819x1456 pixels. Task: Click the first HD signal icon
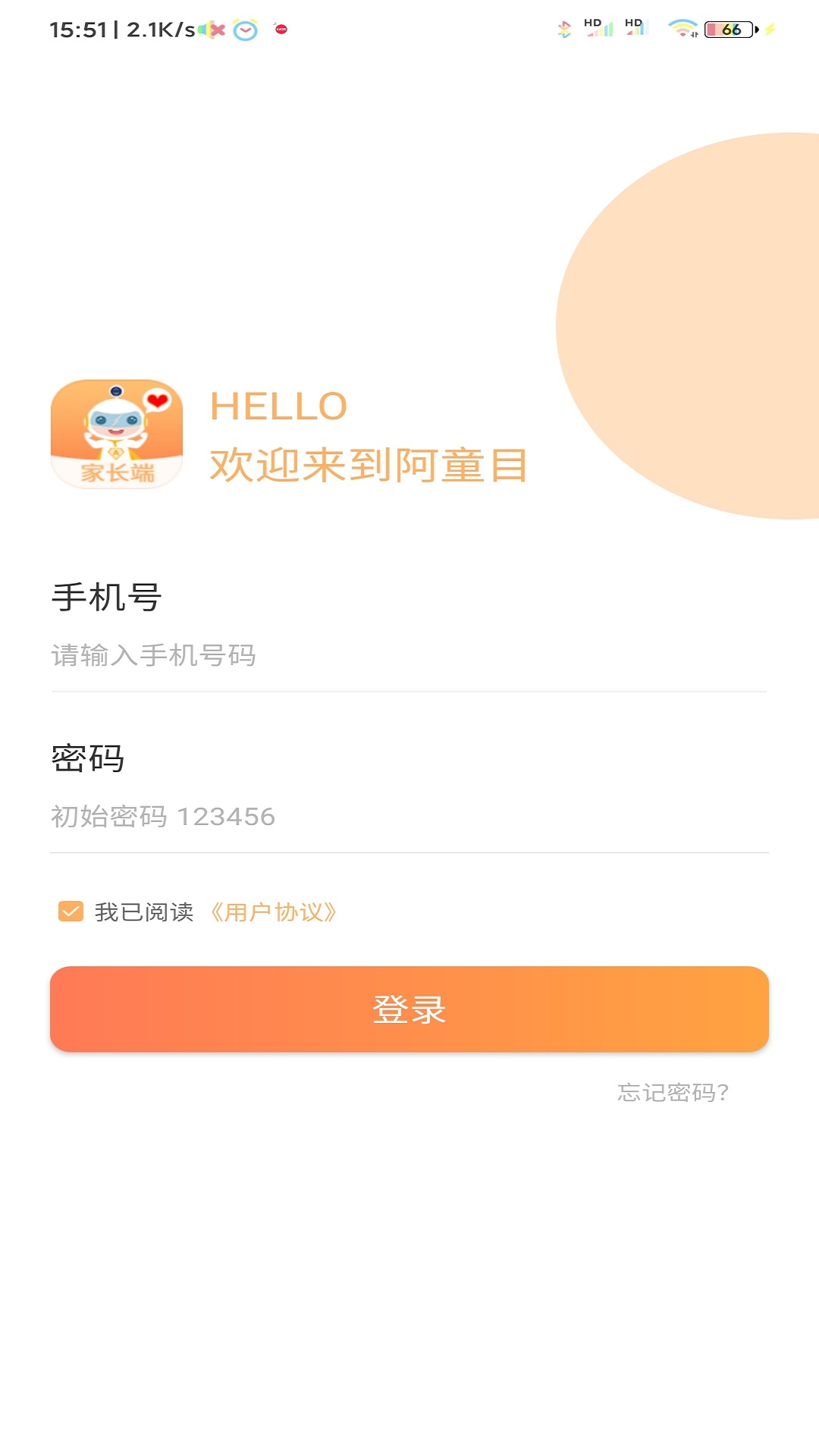599,27
